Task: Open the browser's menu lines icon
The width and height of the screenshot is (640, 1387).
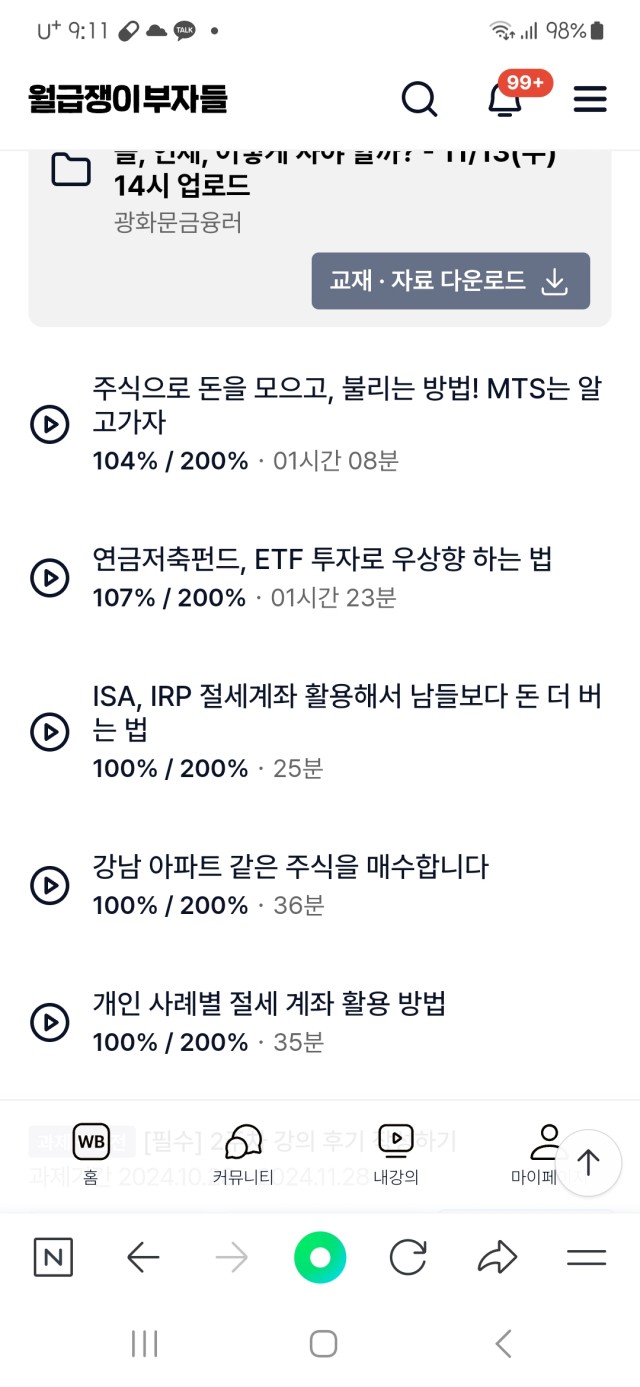Action: pyautogui.click(x=587, y=1257)
